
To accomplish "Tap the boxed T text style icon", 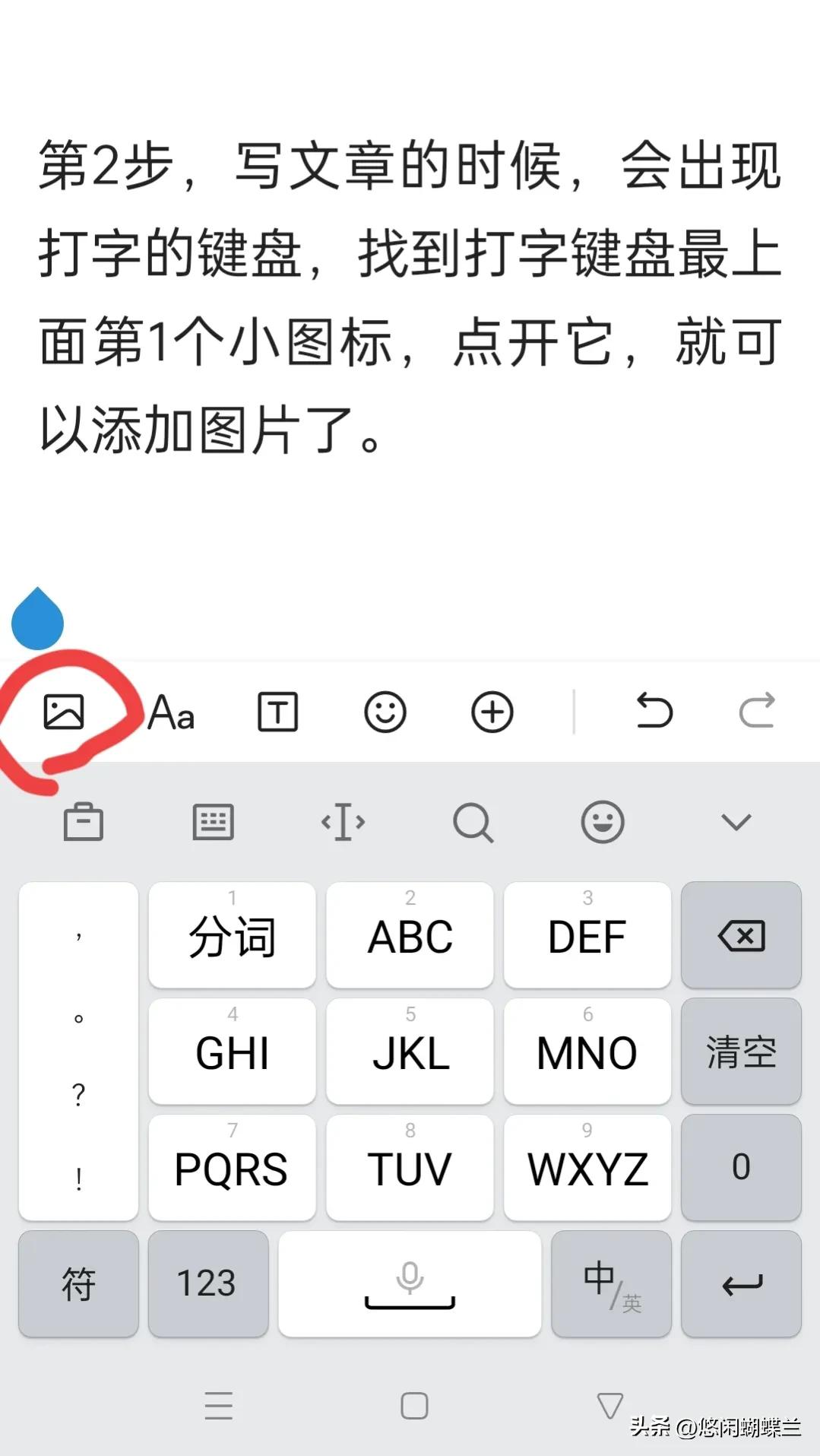I will 277,712.
